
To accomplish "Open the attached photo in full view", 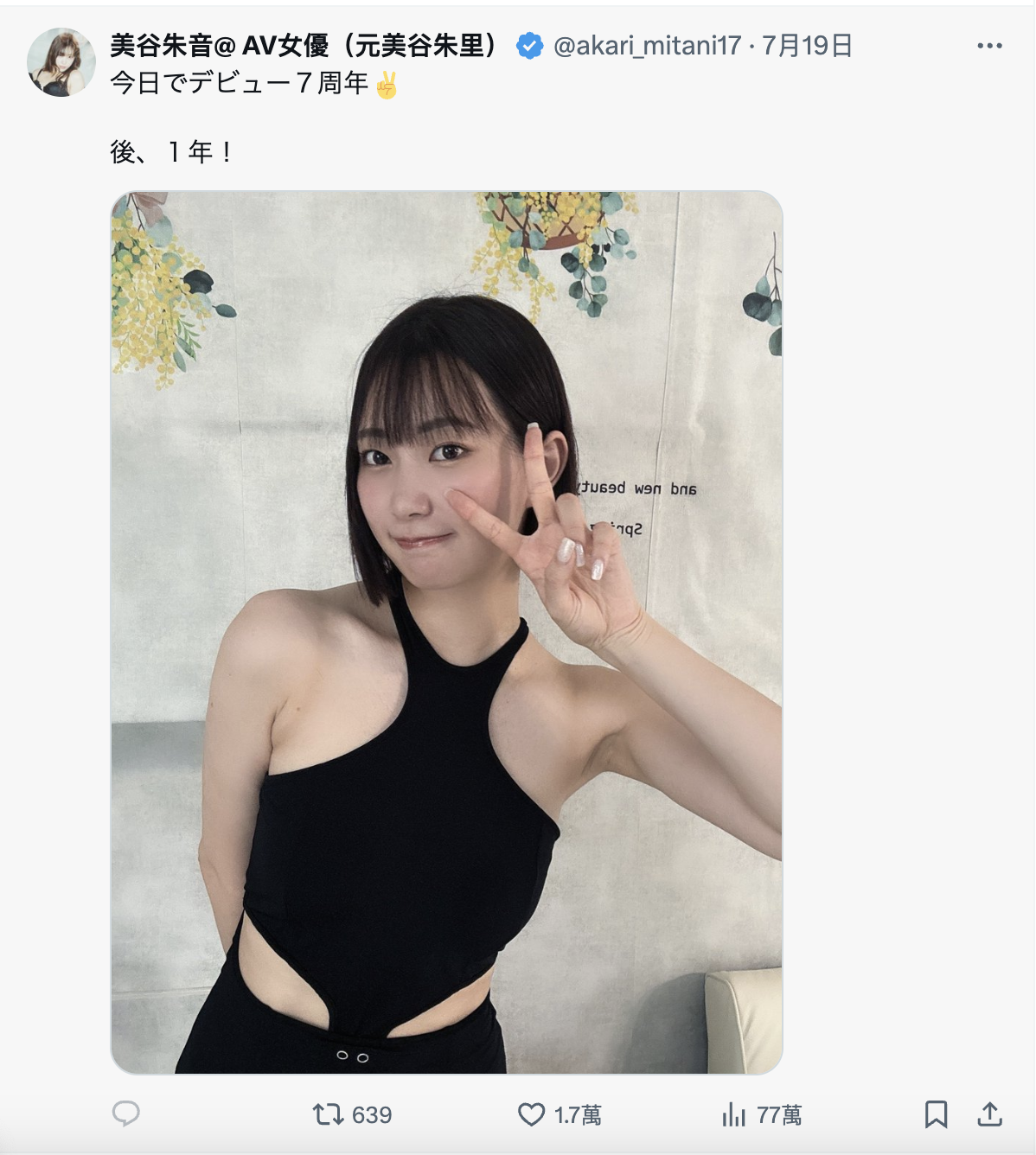I will (446, 632).
